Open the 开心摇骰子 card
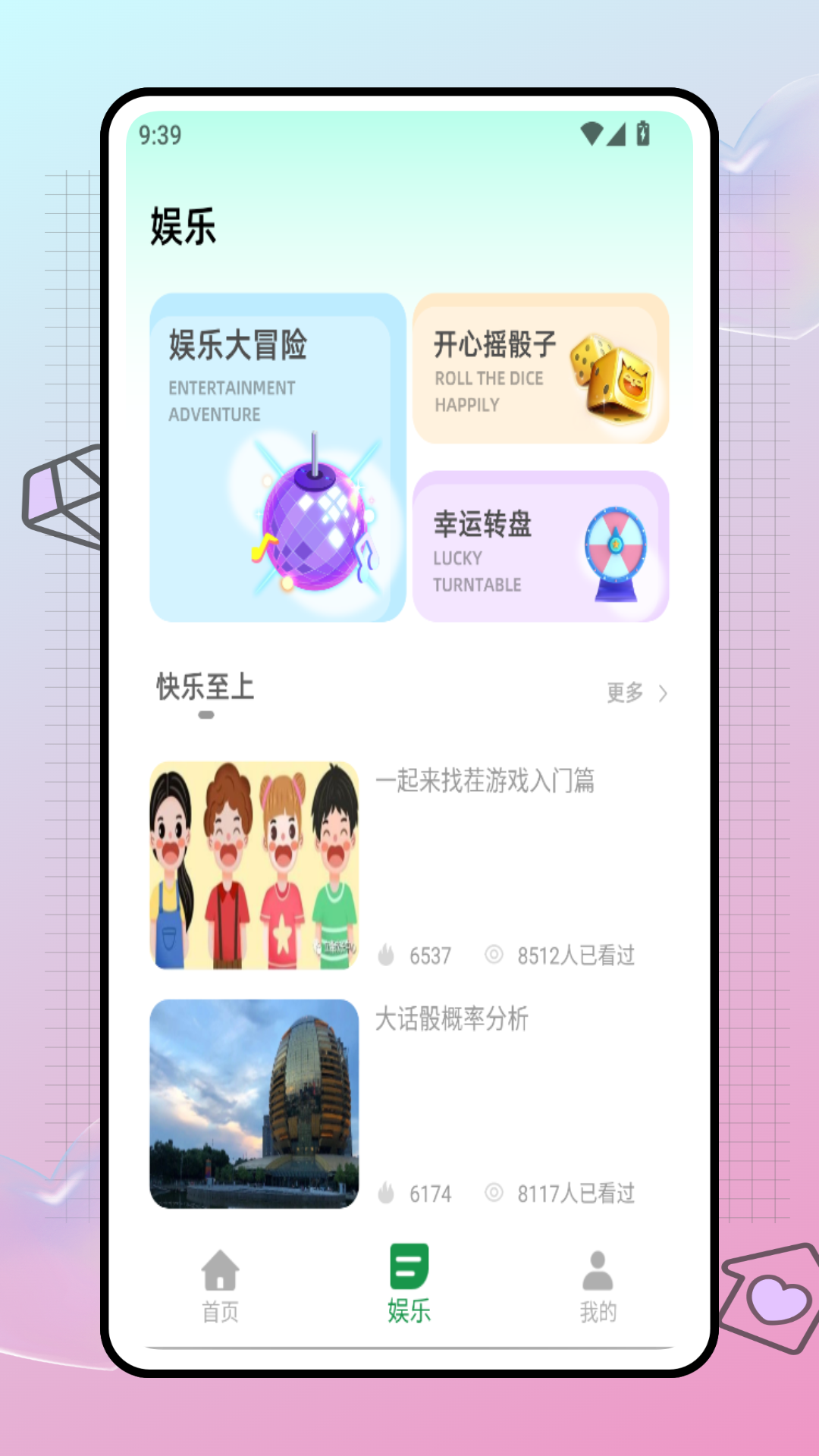The width and height of the screenshot is (819, 1456). point(540,367)
